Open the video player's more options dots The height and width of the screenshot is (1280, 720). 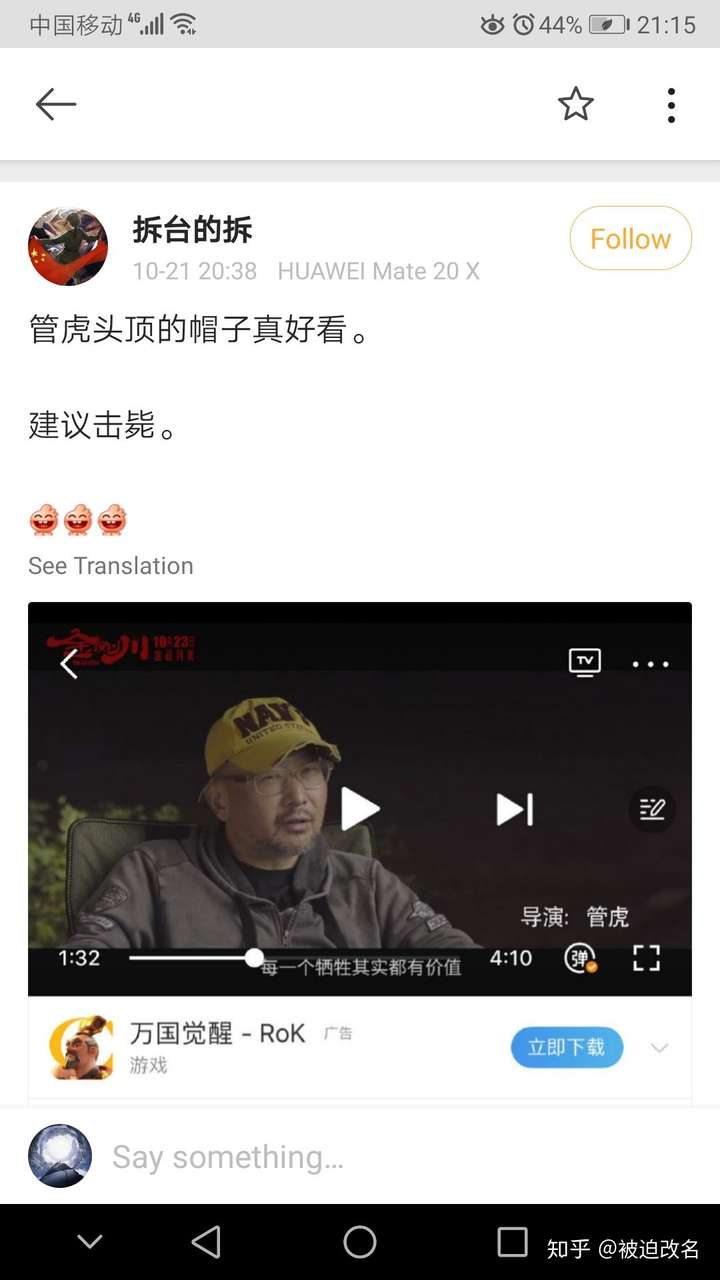coord(651,663)
